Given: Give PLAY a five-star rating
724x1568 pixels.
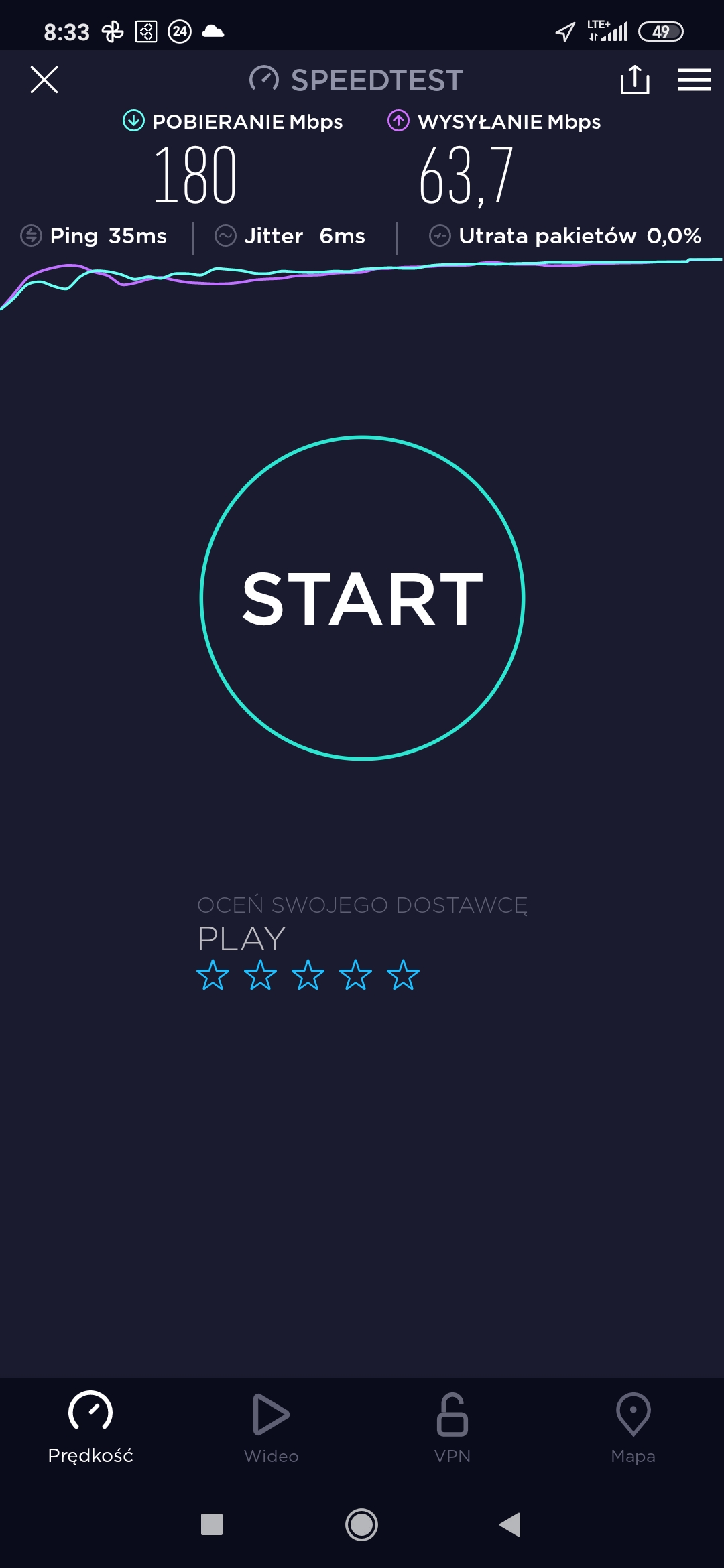Looking at the screenshot, I should [x=403, y=975].
